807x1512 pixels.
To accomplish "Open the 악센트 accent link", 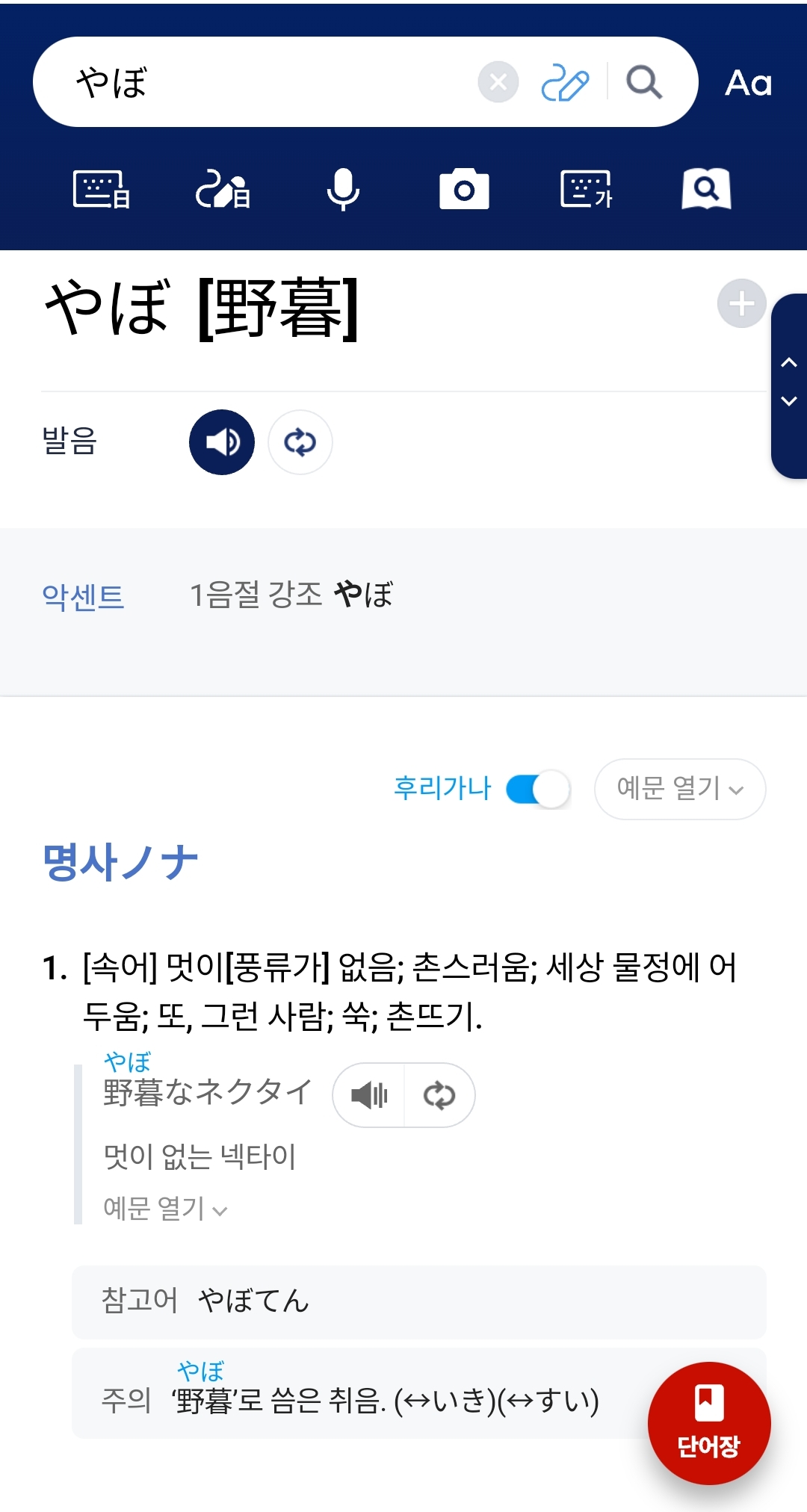I will (83, 596).
